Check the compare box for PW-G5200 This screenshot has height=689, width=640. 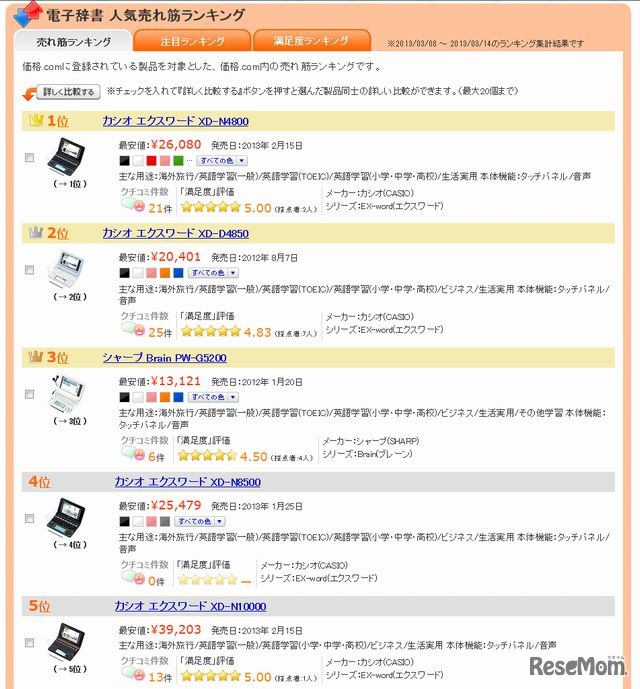pyautogui.click(x=29, y=394)
